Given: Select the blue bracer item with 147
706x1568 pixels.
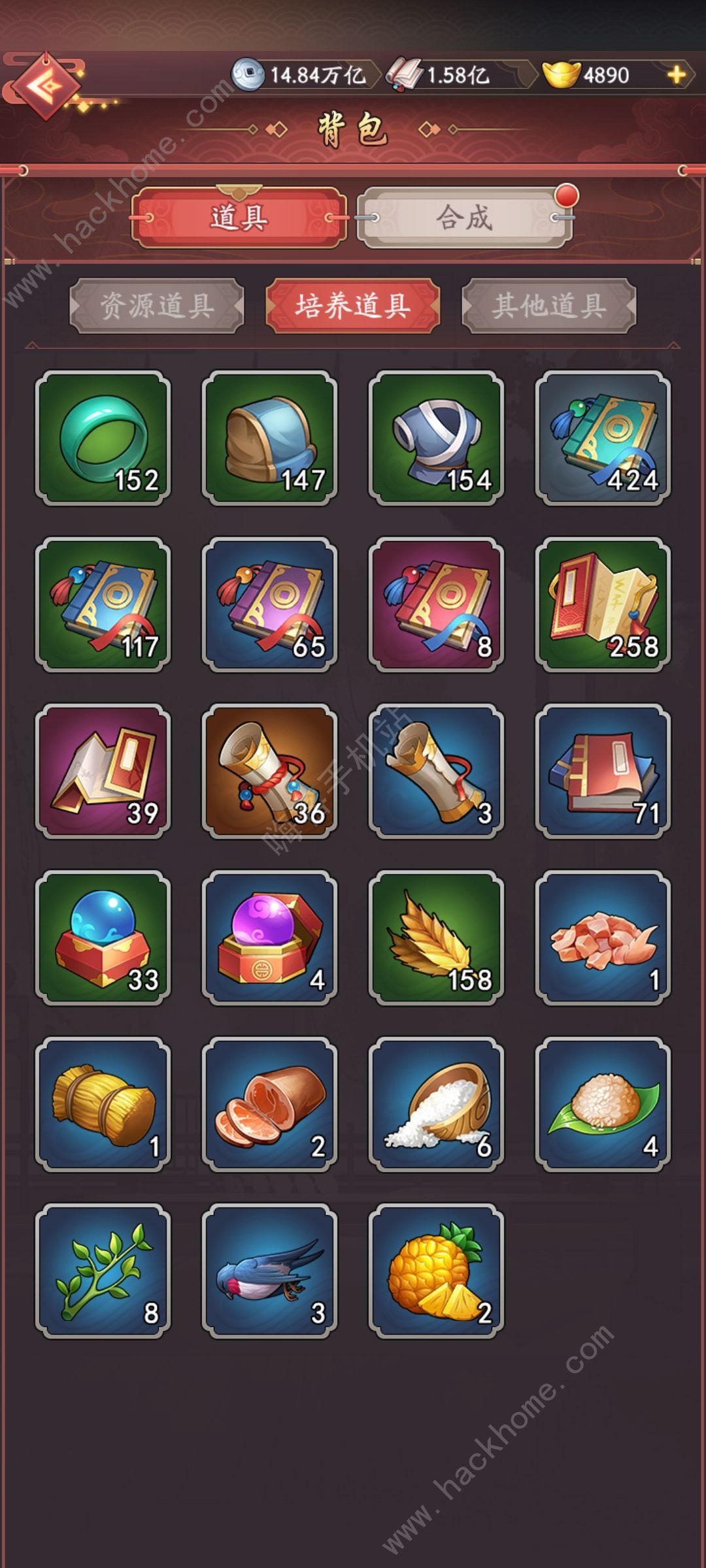Looking at the screenshot, I should (269, 438).
